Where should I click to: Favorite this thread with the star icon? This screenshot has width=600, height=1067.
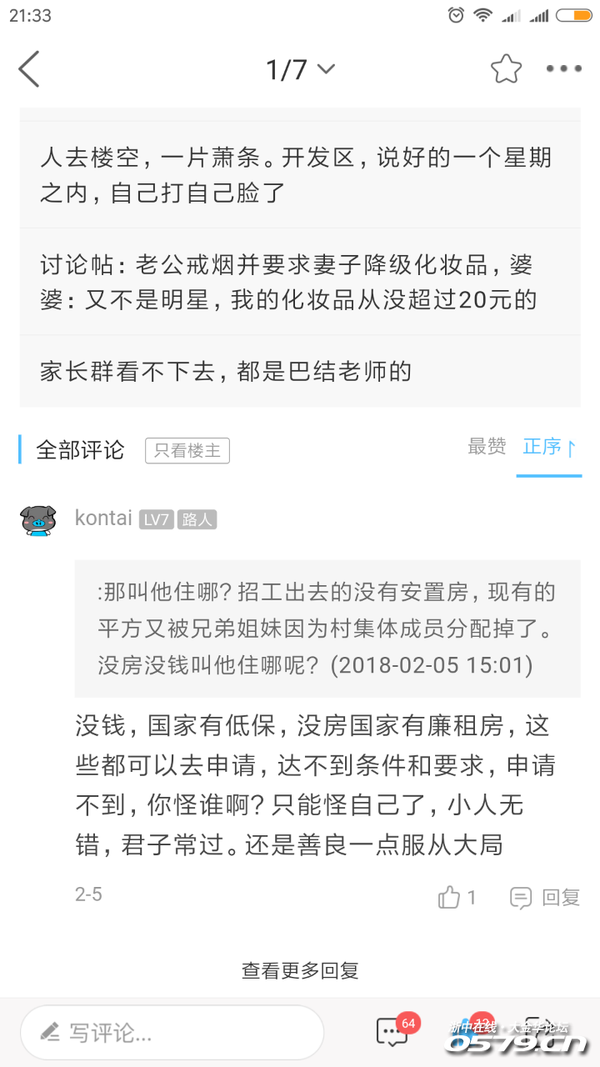click(506, 70)
